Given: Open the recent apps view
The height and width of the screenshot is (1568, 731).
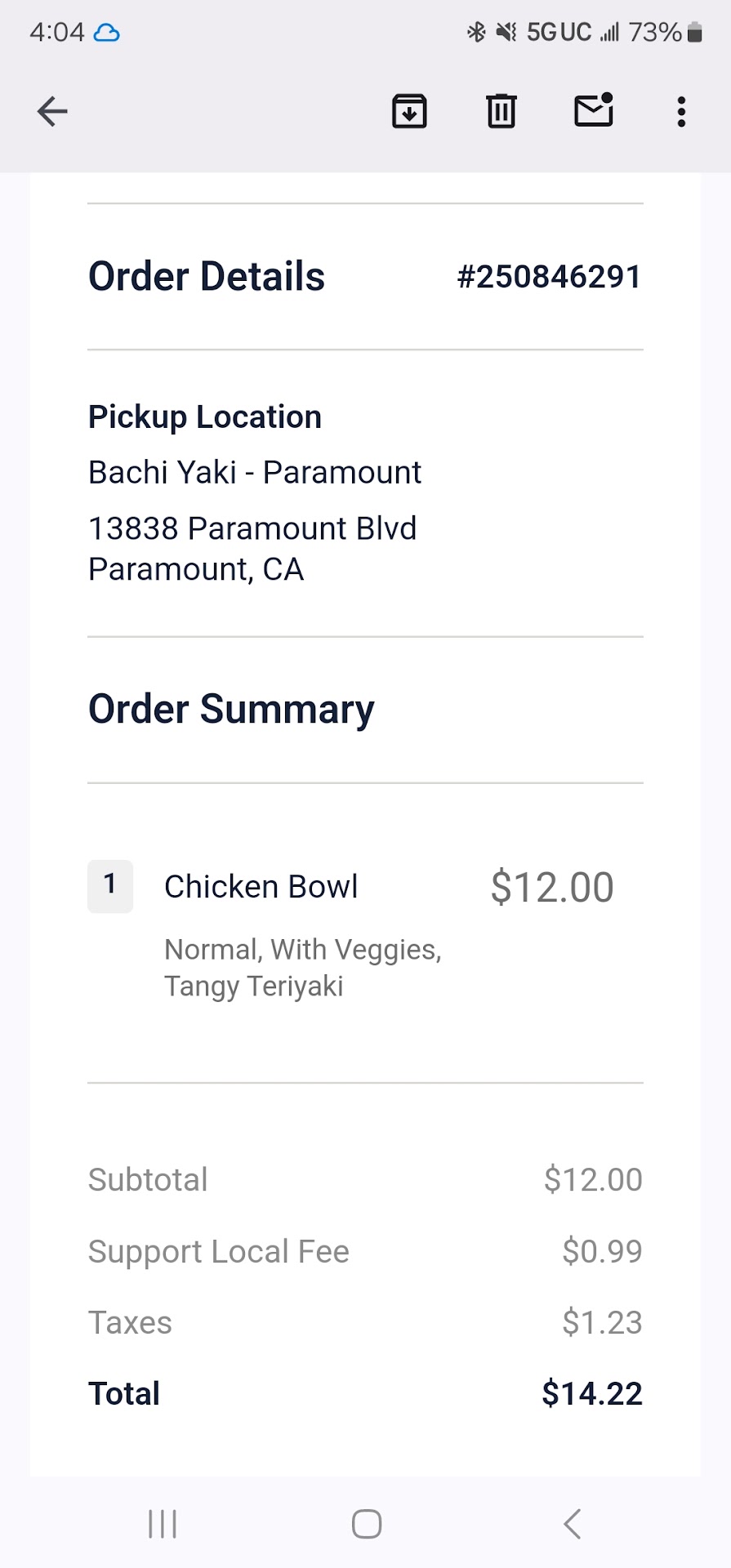Looking at the screenshot, I should point(163,1524).
